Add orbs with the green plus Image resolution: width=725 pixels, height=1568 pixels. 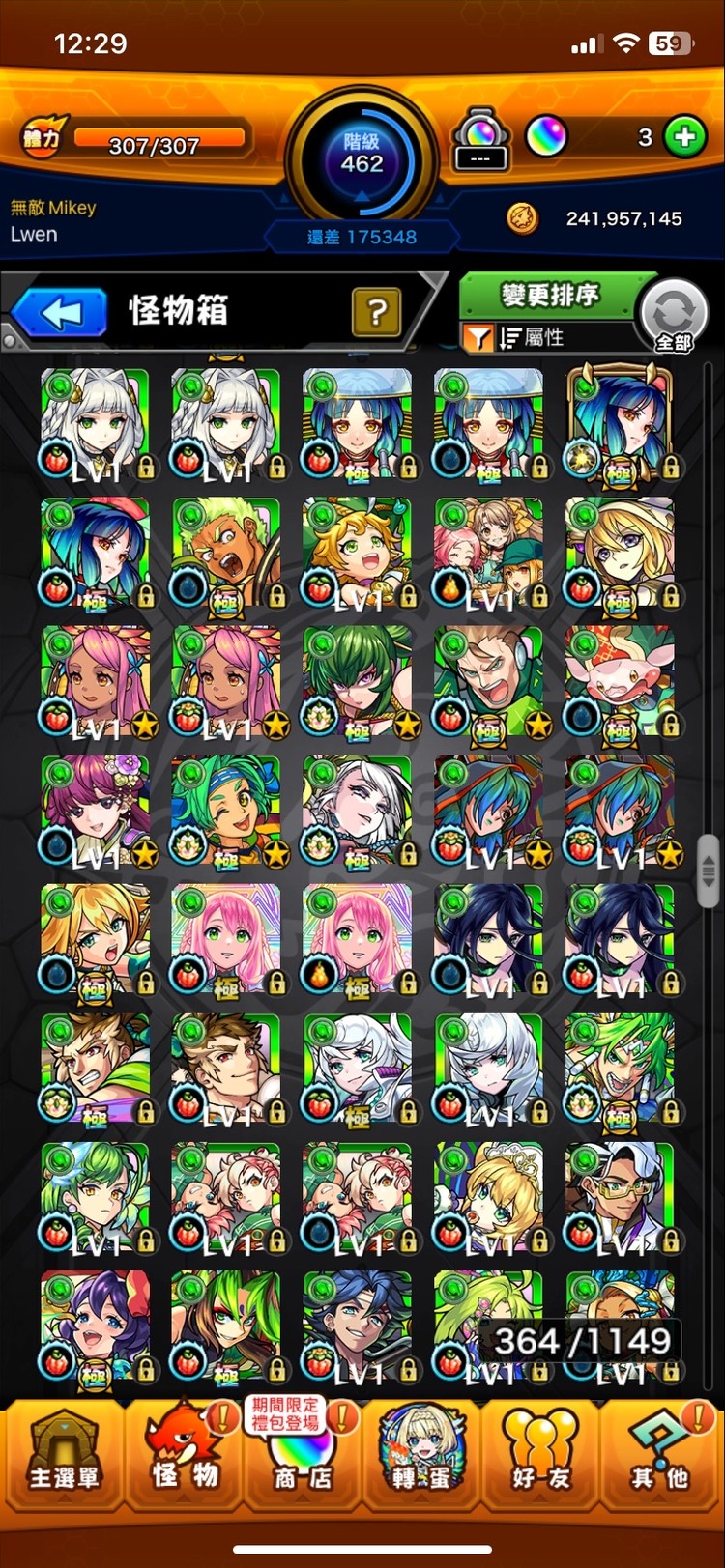(x=685, y=137)
